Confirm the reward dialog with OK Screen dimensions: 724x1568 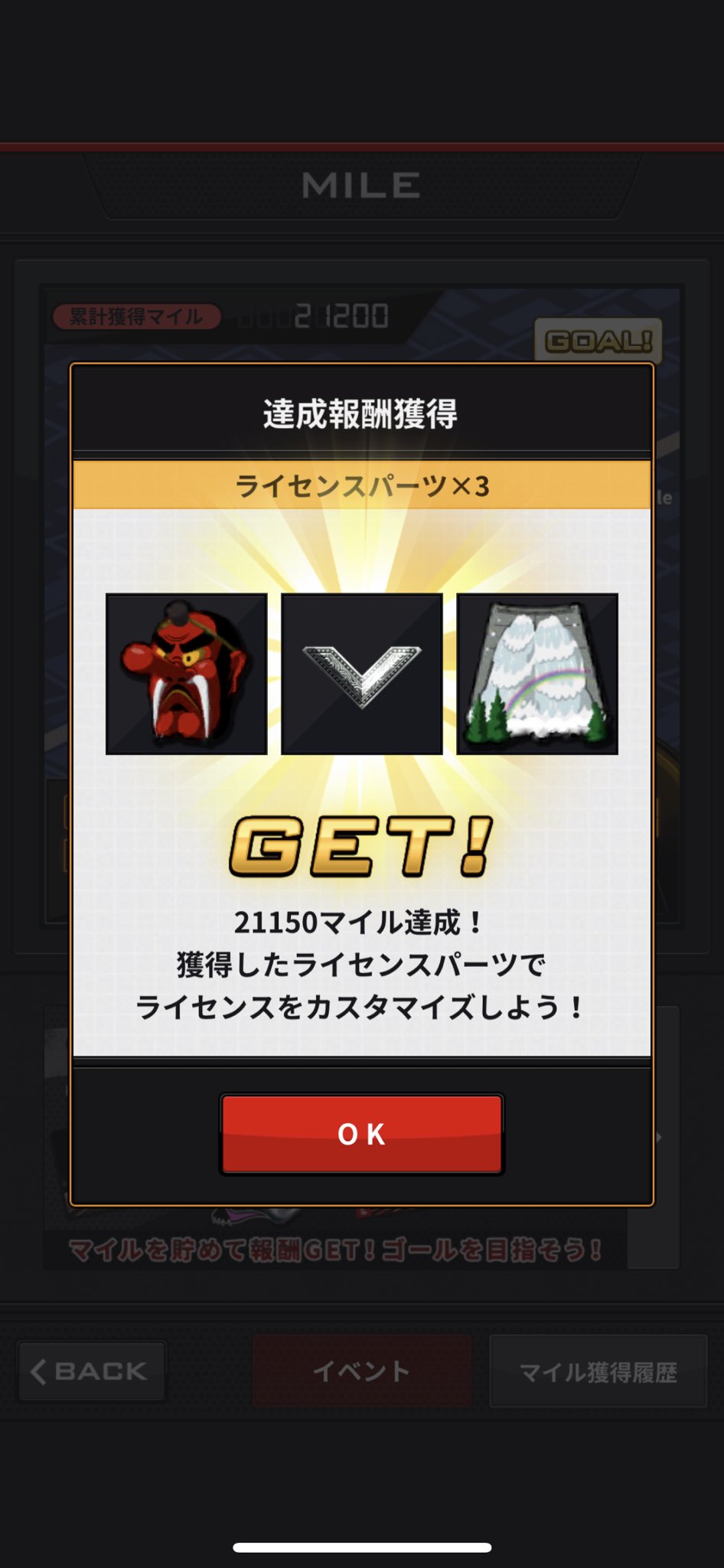click(x=361, y=1134)
